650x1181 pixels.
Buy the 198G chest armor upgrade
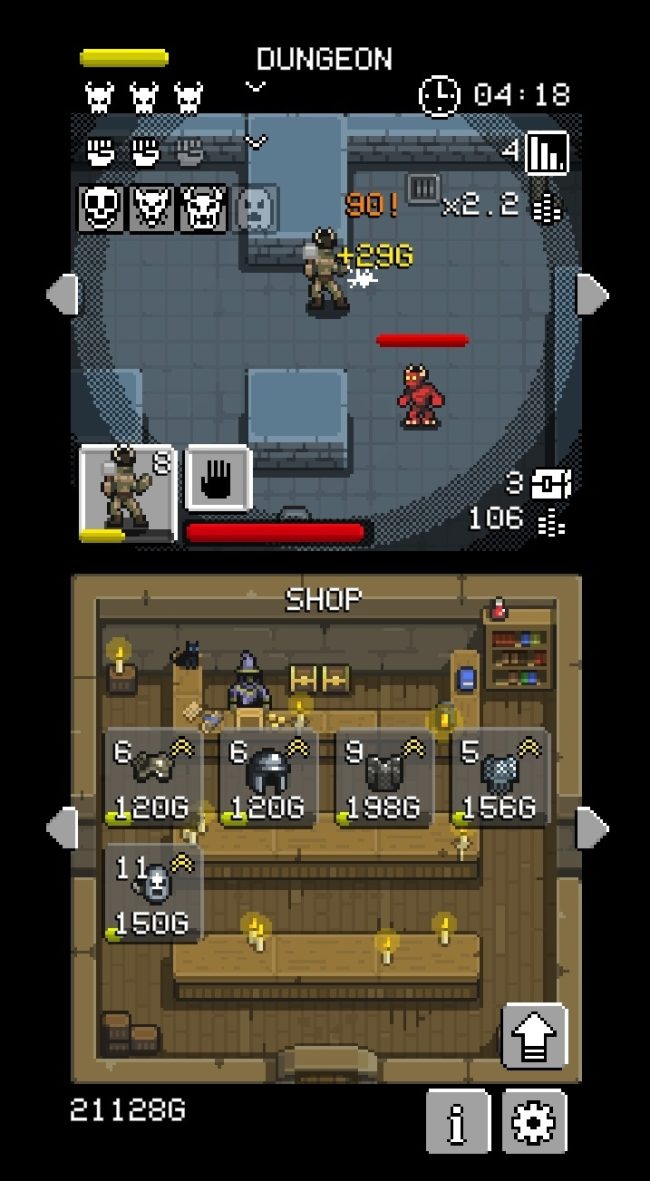pos(384,778)
